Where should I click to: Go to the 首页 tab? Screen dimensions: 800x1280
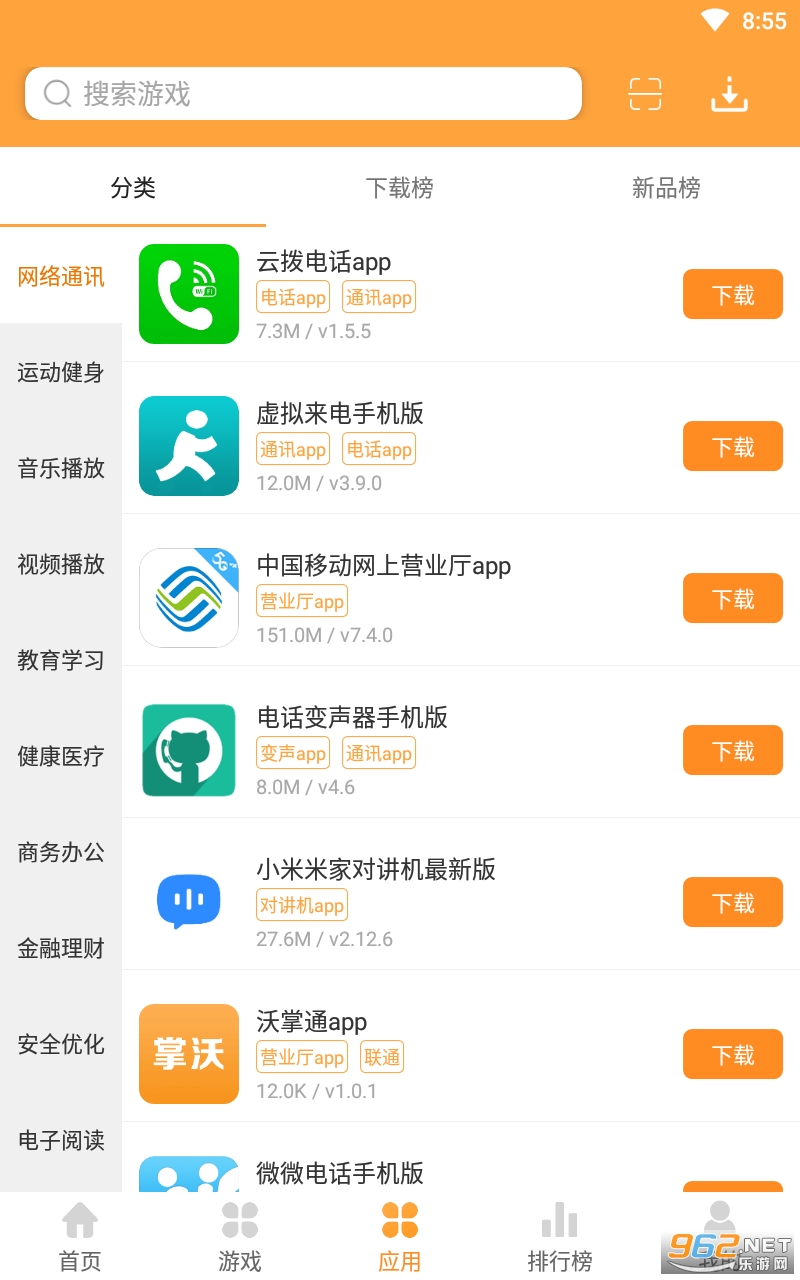(x=80, y=1238)
